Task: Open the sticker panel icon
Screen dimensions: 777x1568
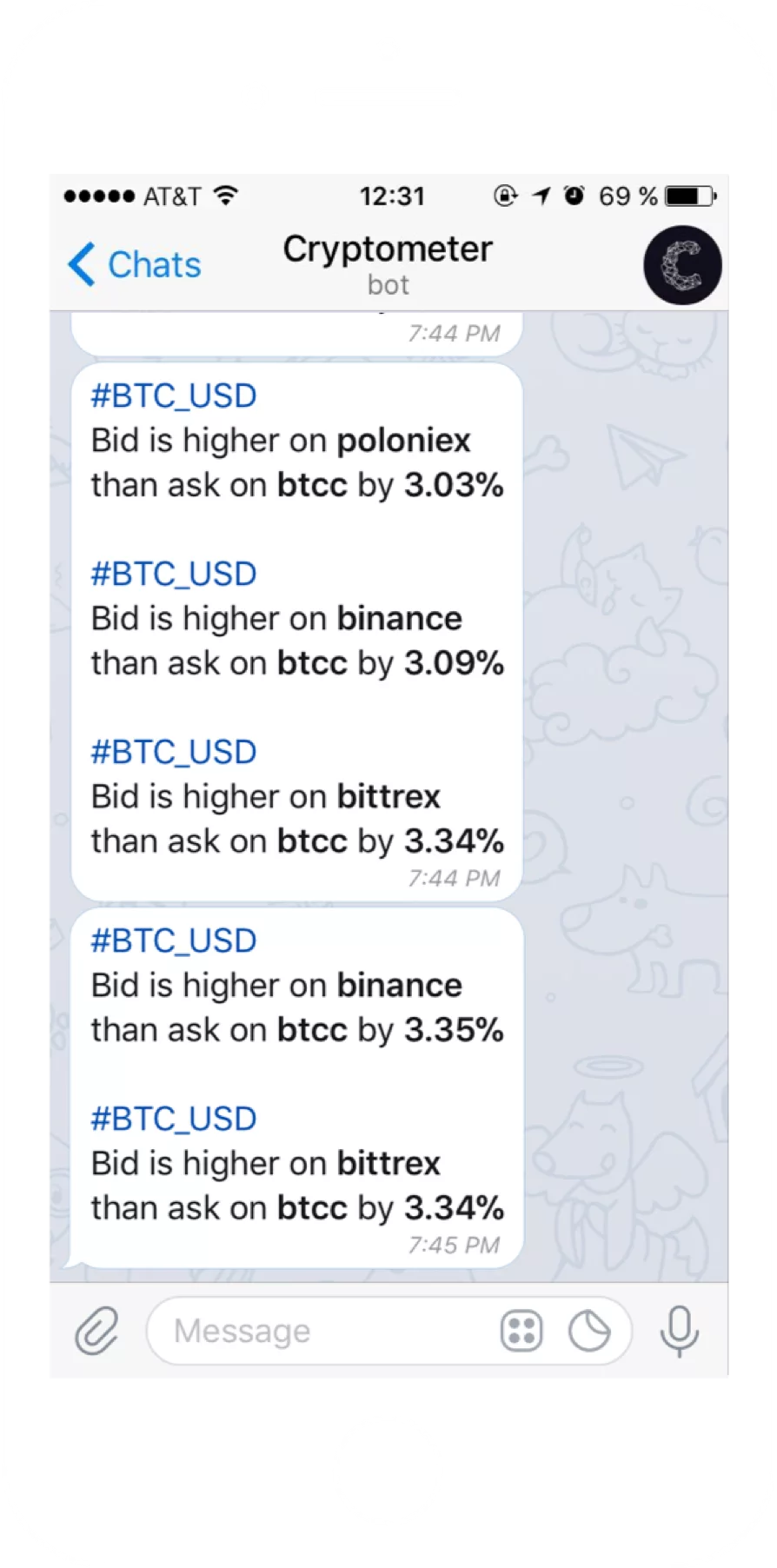Action: click(589, 1331)
